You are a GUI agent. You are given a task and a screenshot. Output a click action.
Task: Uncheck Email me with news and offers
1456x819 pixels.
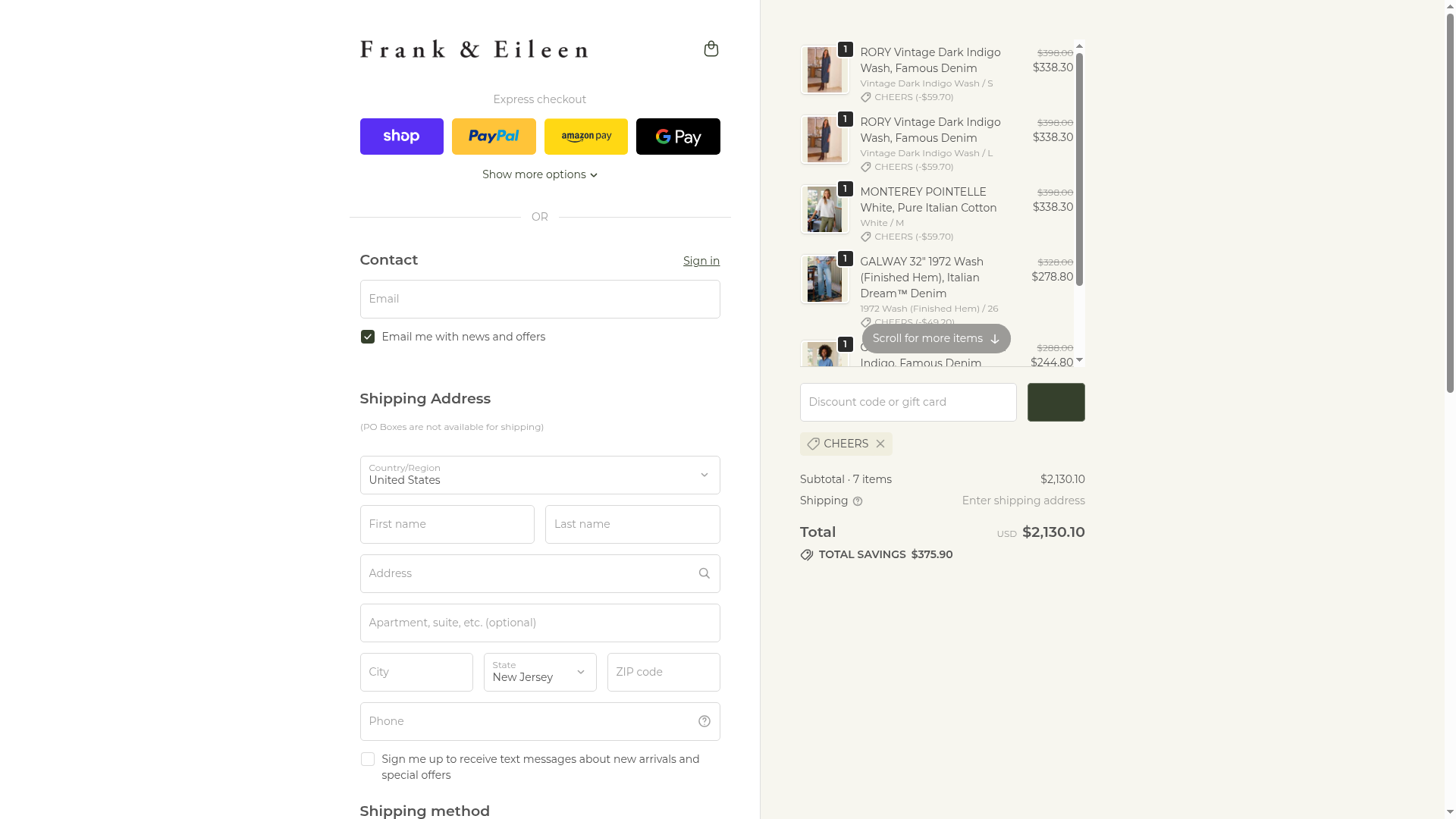pyautogui.click(x=368, y=337)
